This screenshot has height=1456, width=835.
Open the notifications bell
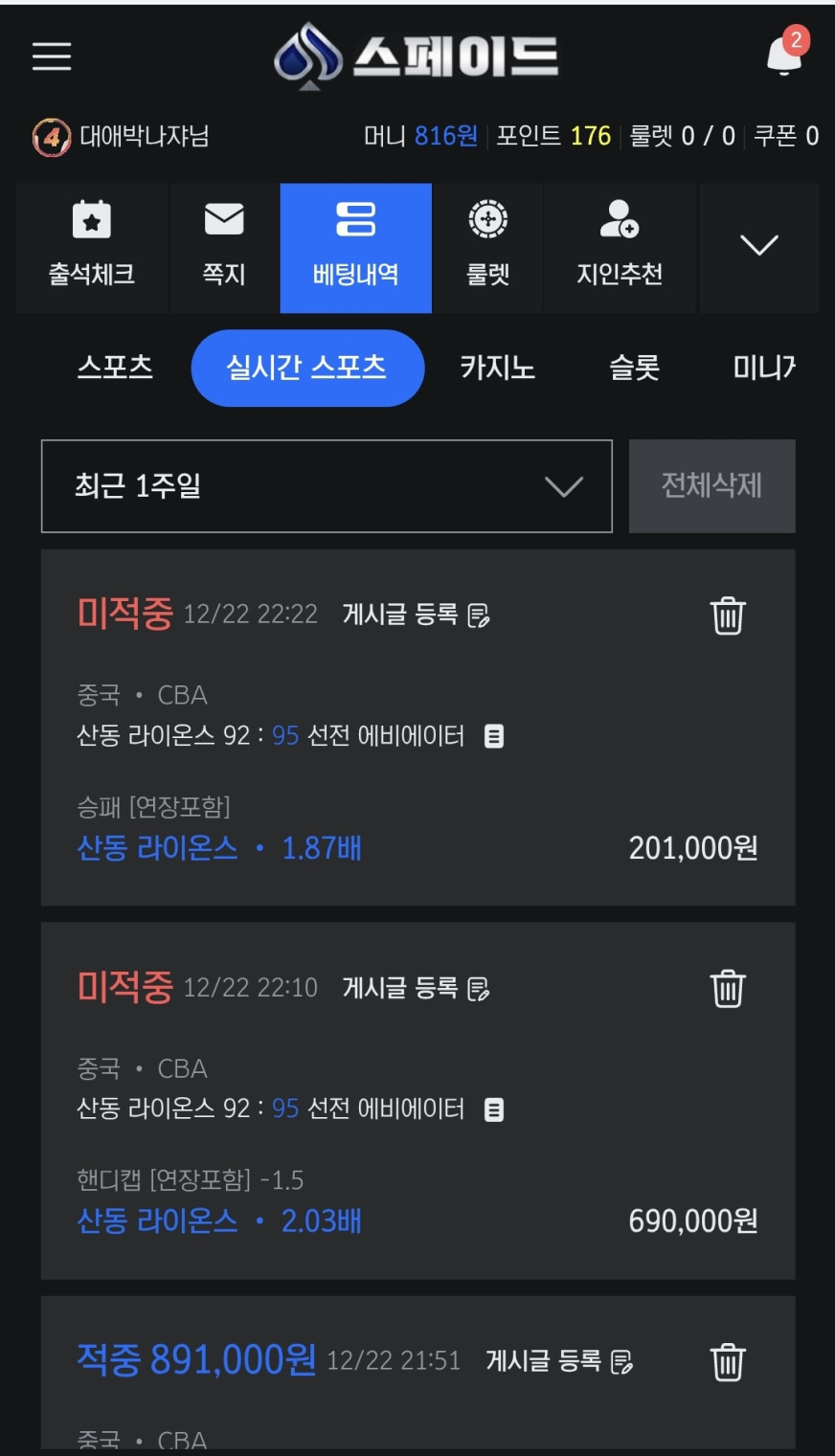click(784, 55)
